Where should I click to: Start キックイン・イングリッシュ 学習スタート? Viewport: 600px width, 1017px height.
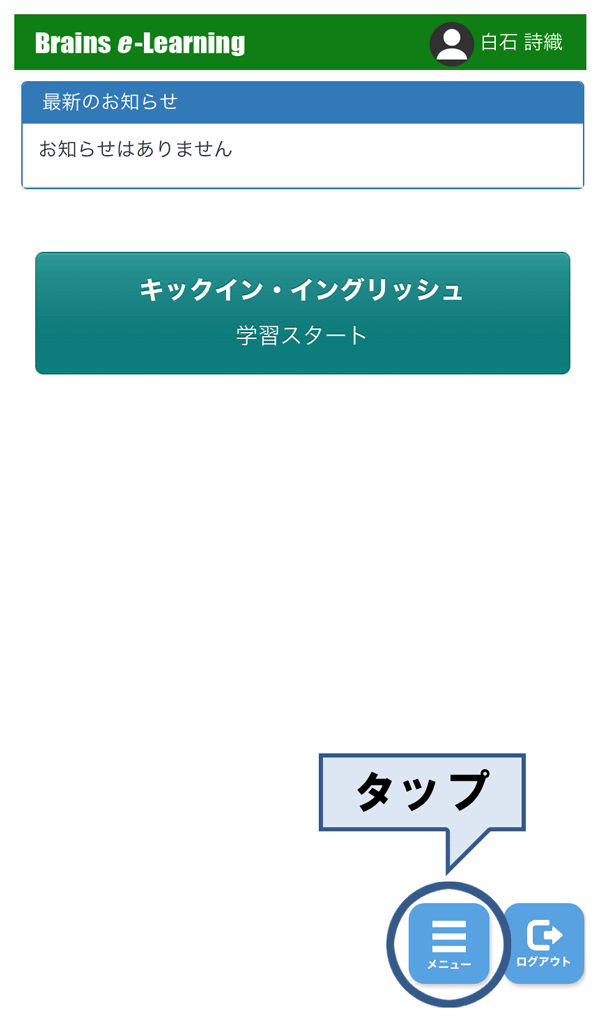tap(302, 313)
